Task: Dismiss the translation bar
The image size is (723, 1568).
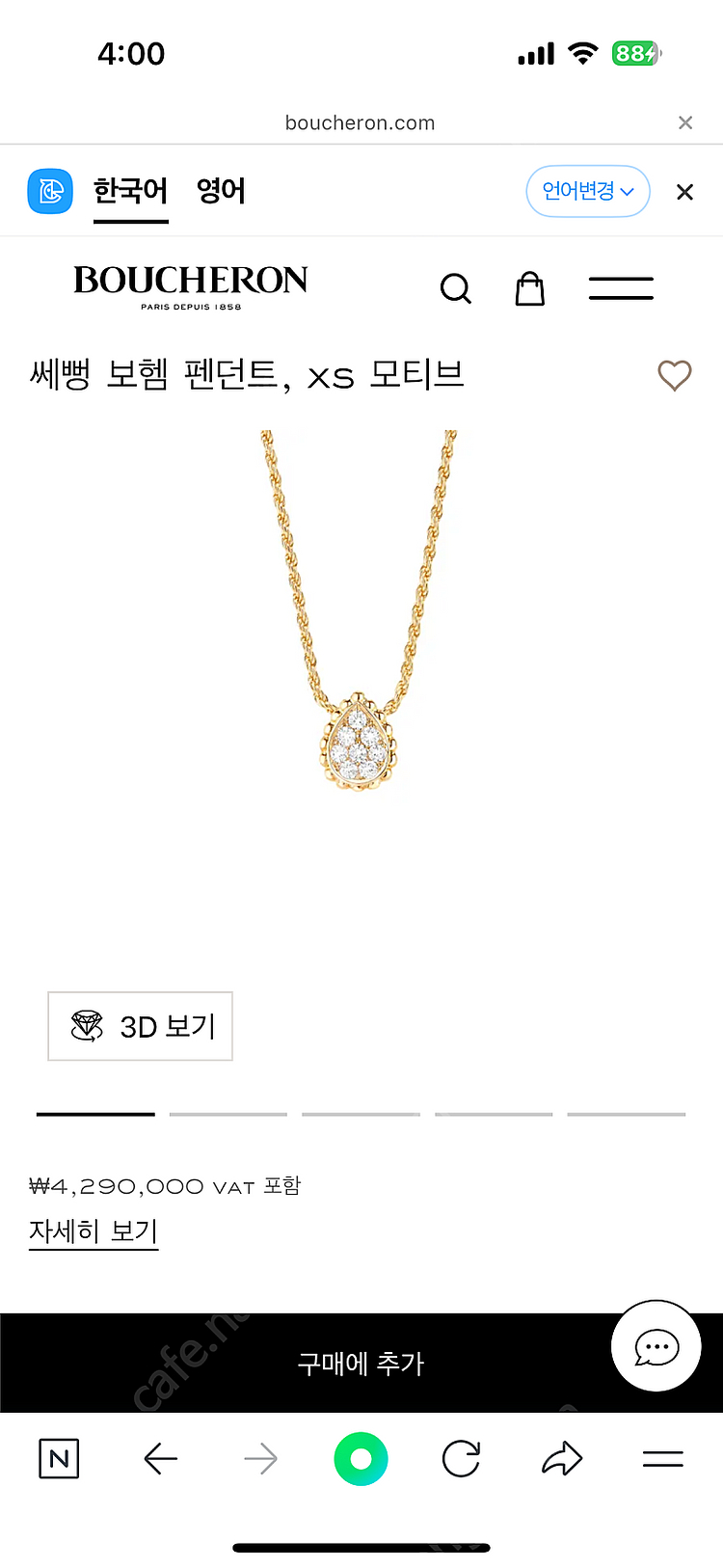Action: pyautogui.click(x=684, y=192)
